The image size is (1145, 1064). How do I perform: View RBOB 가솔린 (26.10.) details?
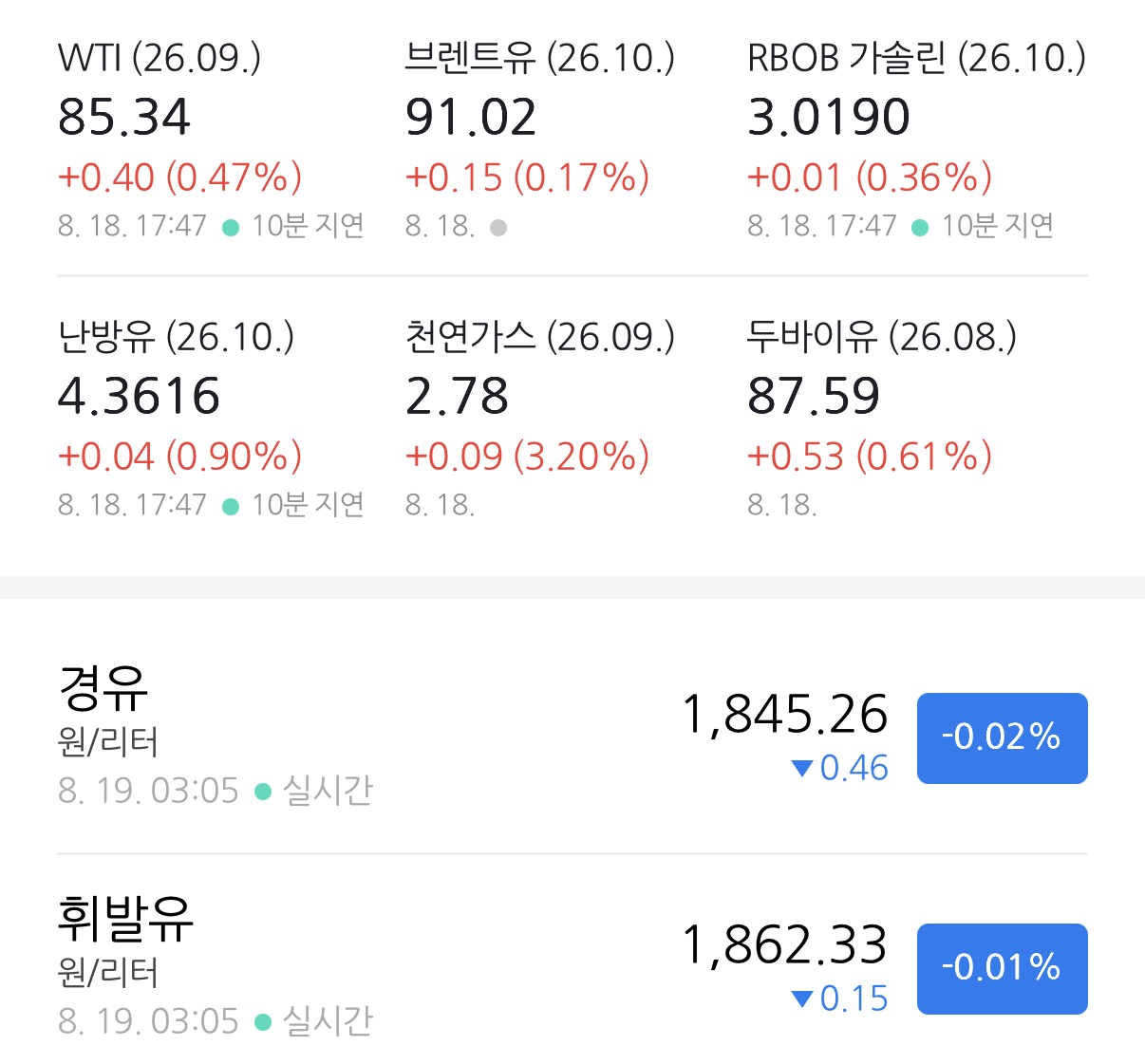917,140
